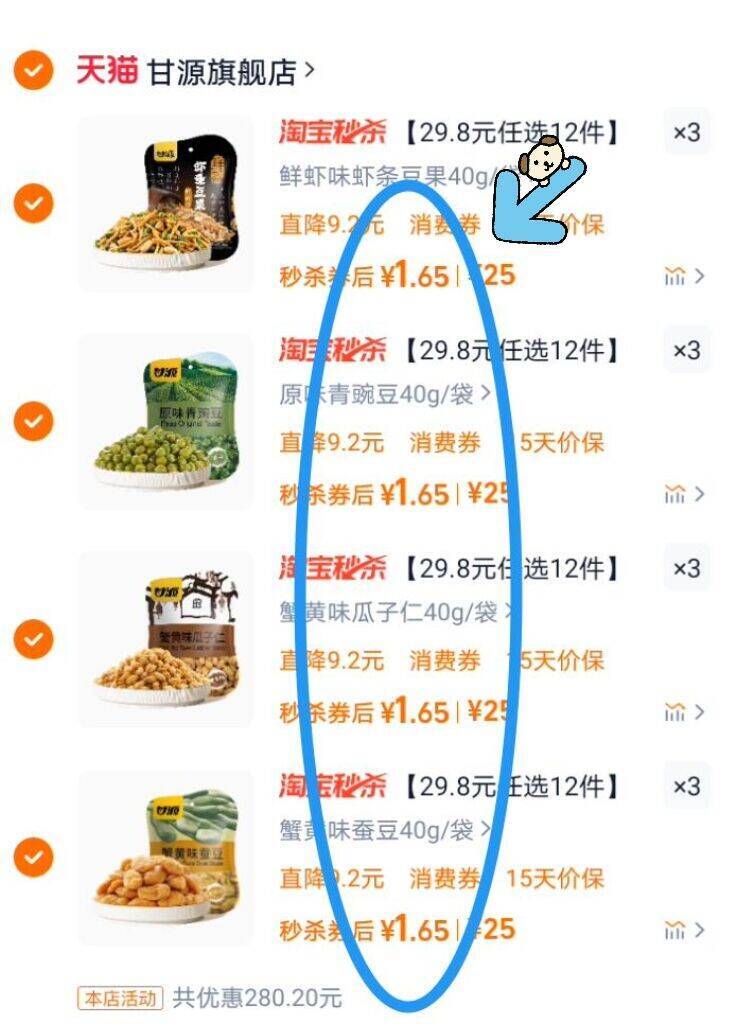The width and height of the screenshot is (737, 1024).
Task: Change the ×3 quantity for 蟹黄味蚕豆
Action: 686,786
